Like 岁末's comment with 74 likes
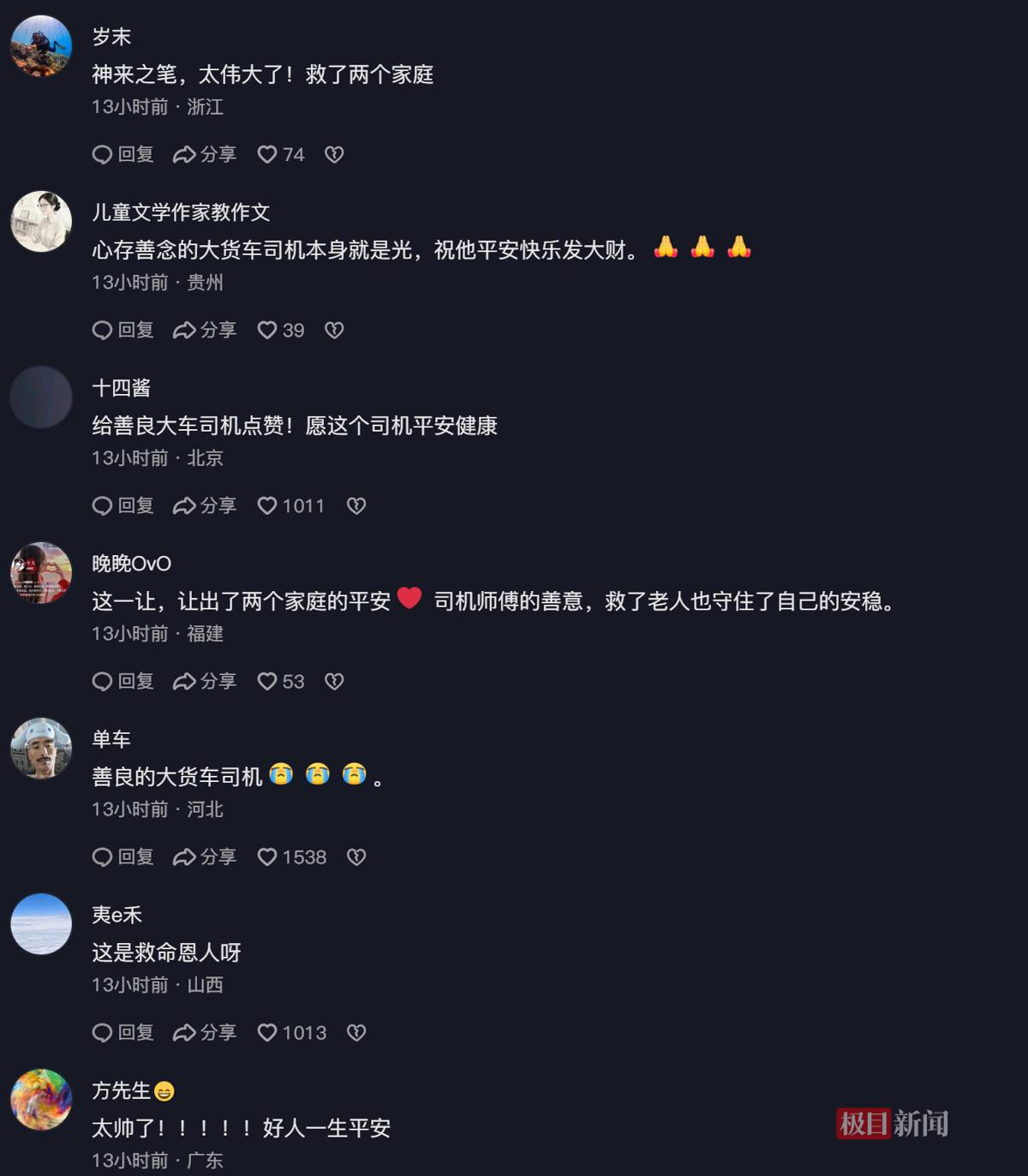The image size is (1028, 1176). [267, 154]
